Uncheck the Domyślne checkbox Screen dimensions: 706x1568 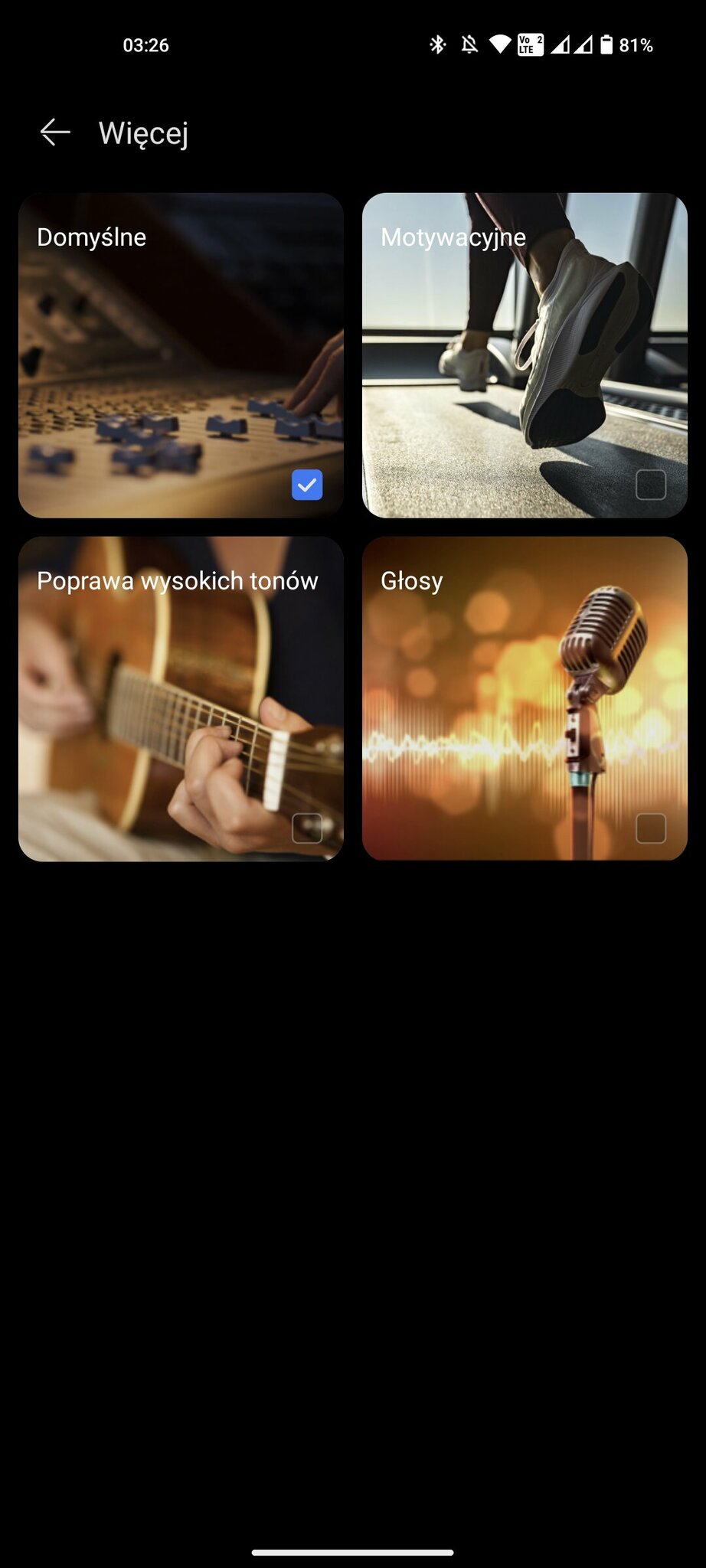(307, 485)
